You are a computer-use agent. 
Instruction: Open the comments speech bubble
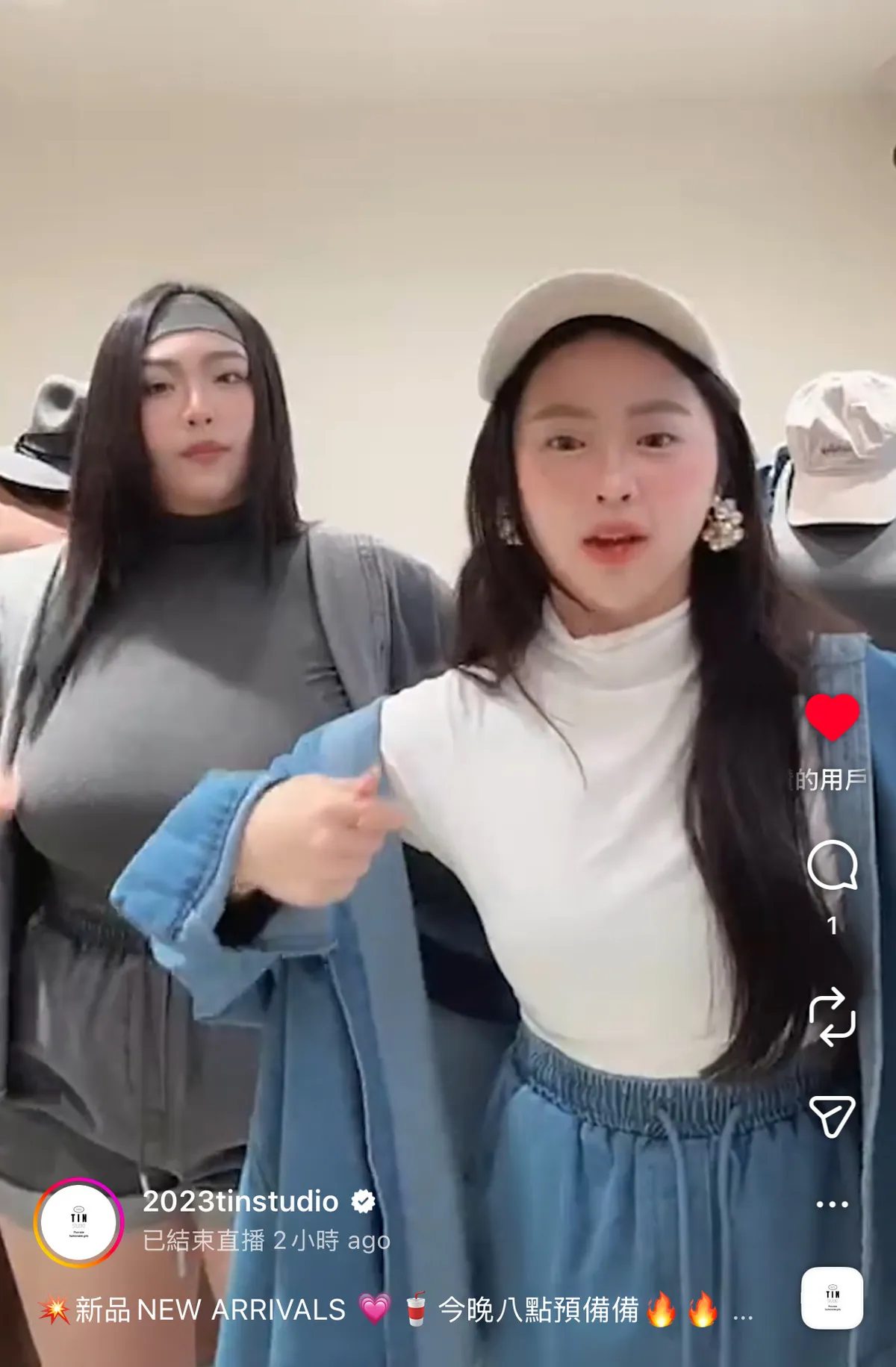pyautogui.click(x=832, y=865)
